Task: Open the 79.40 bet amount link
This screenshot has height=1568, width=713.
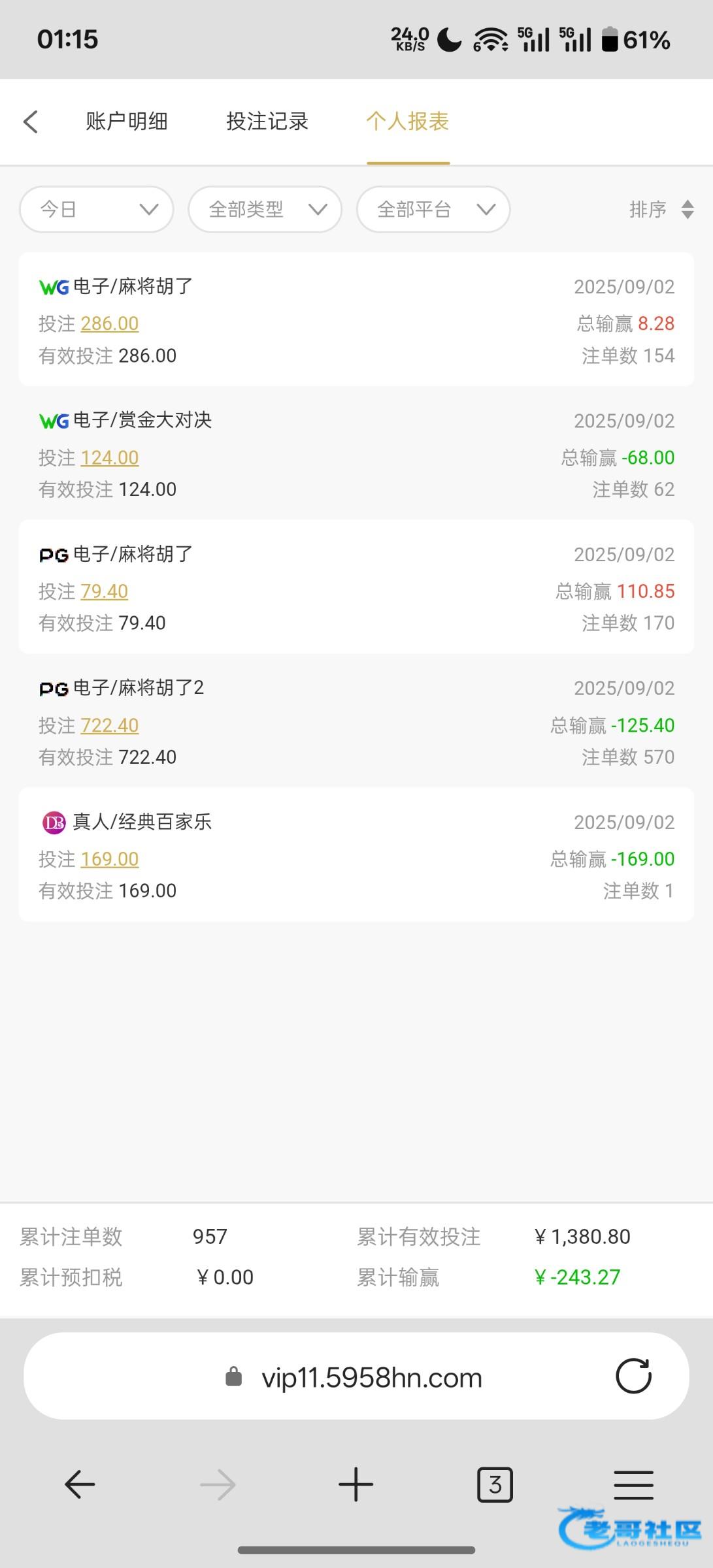Action: 105,591
